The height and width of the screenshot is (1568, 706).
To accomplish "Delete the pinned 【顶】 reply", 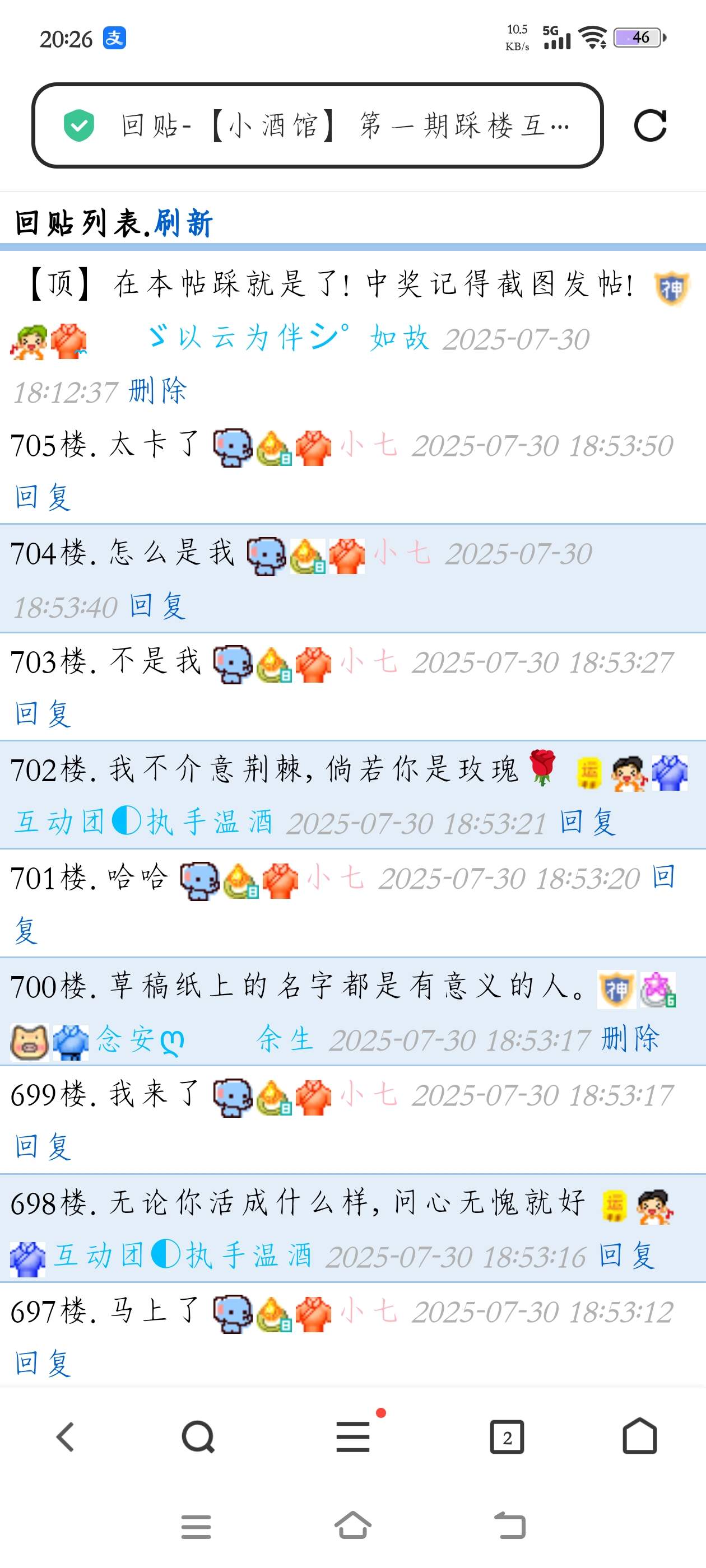I will [158, 391].
